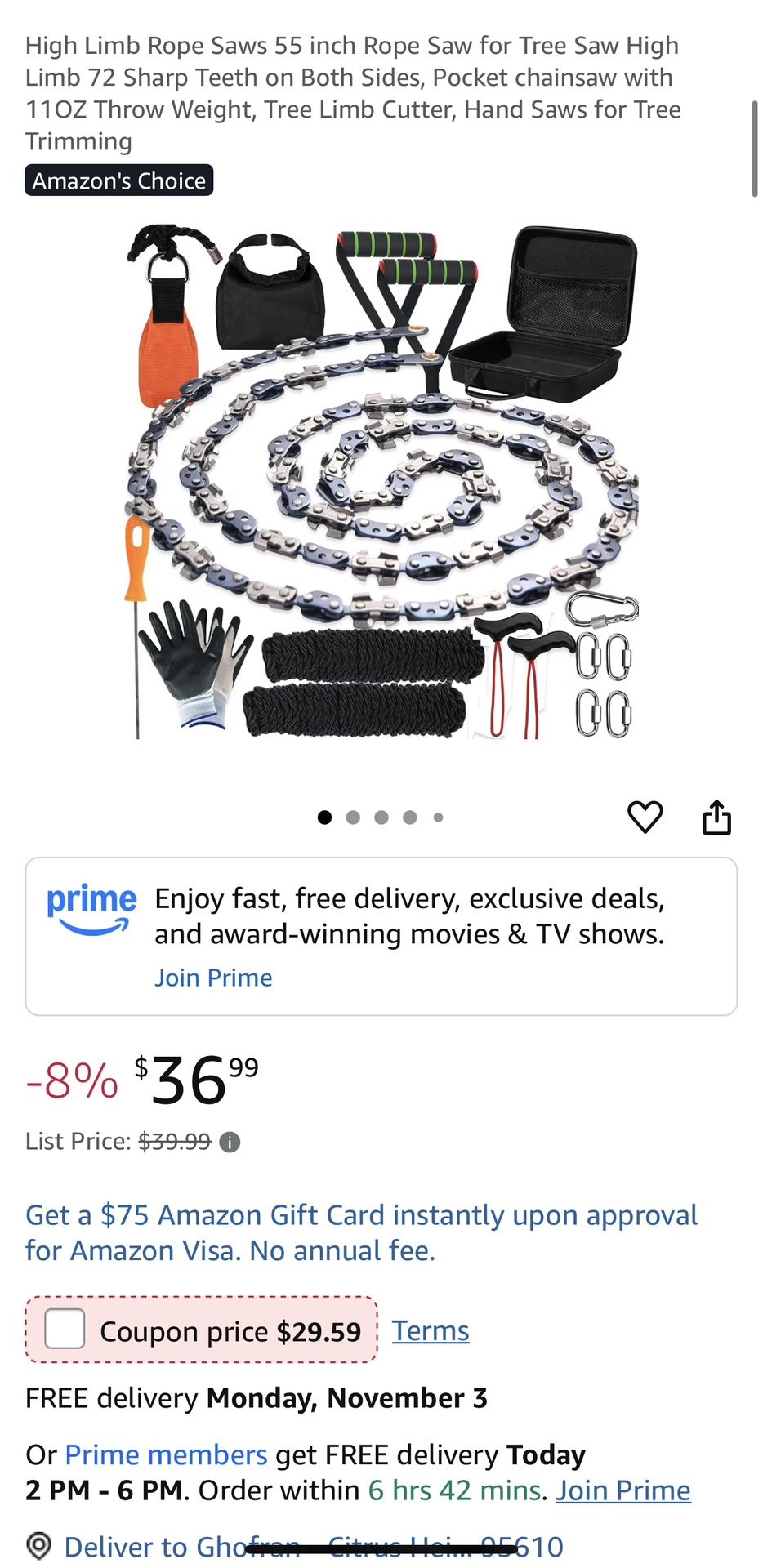Change the Deliver to address

click(x=313, y=1546)
